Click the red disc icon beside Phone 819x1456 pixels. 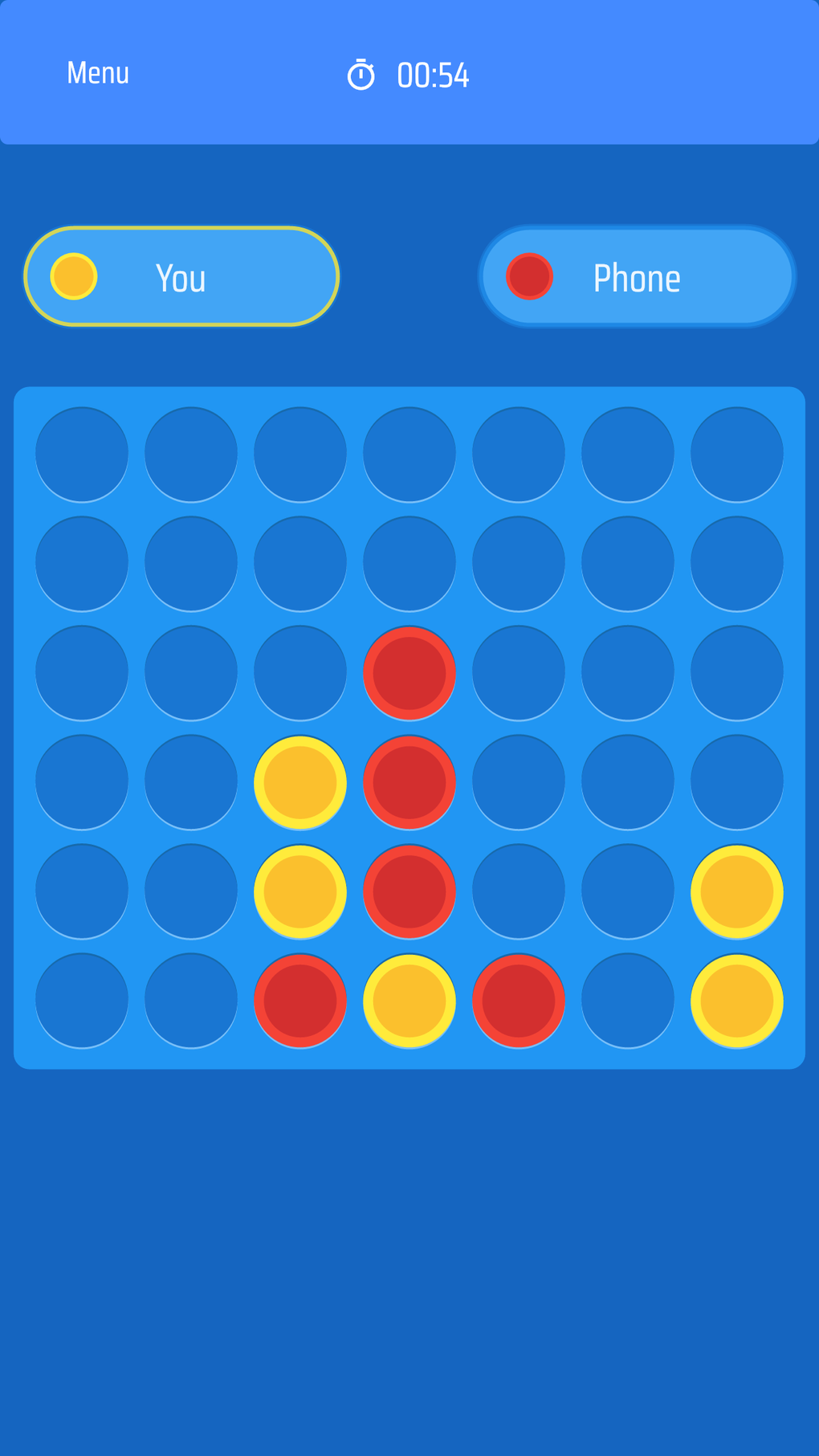pos(529,277)
